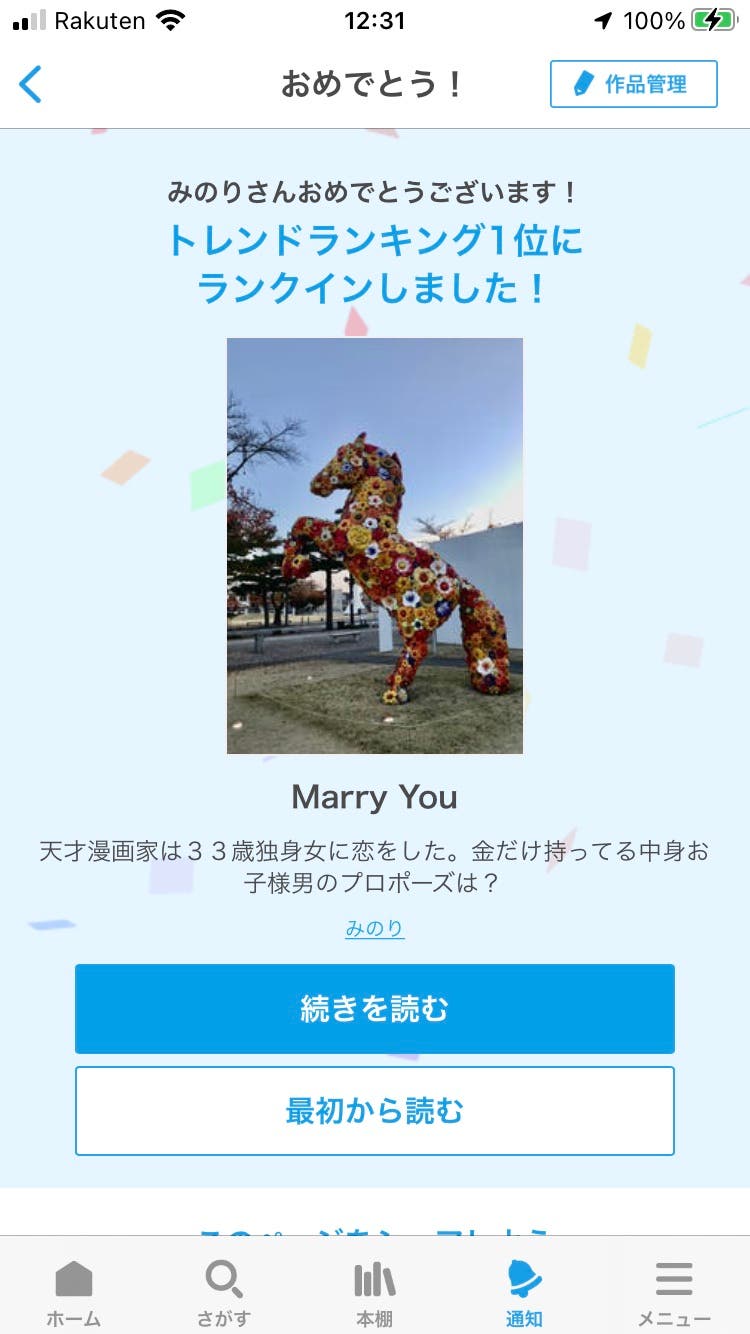Viewport: 750px width, 1334px height.
Task: Open the 本棚 bookshelf icon
Action: click(x=374, y=1277)
